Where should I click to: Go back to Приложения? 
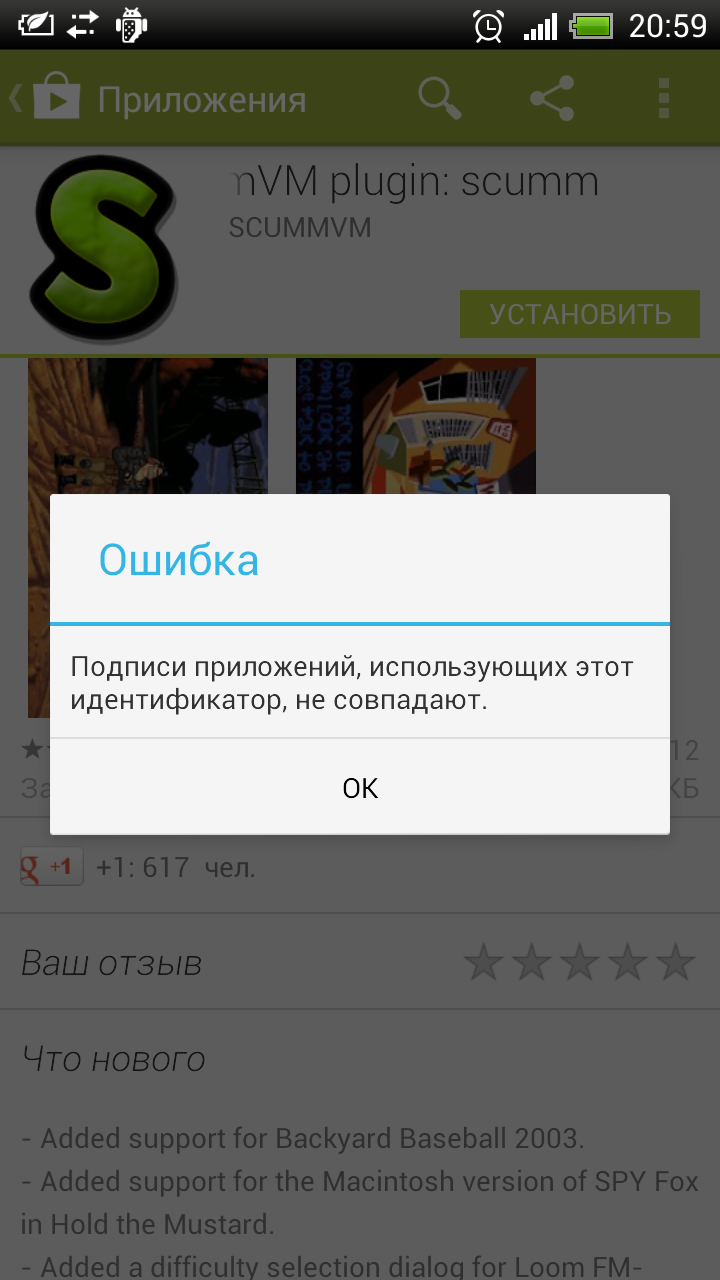click(158, 99)
